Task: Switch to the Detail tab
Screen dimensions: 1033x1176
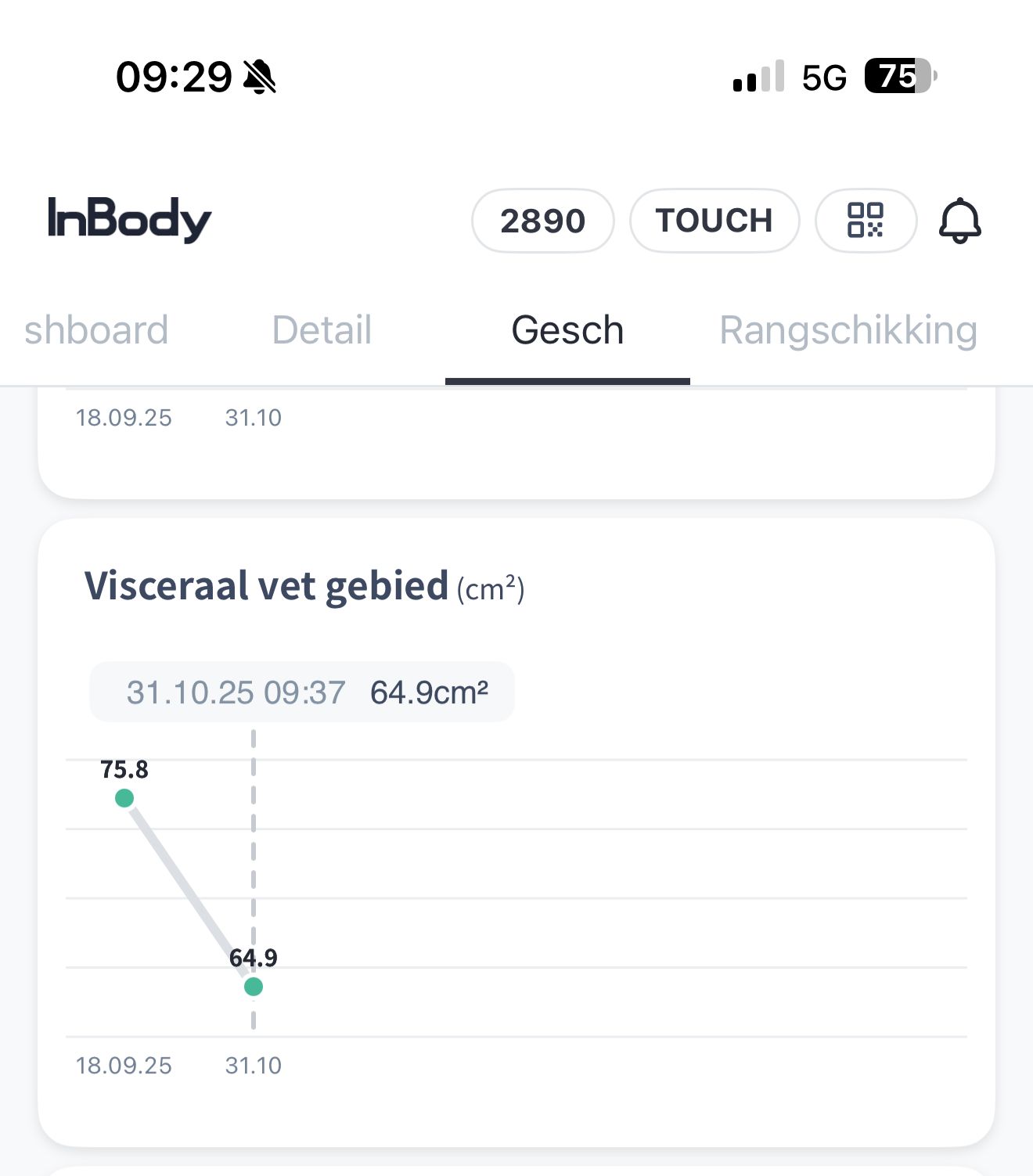Action: (322, 330)
